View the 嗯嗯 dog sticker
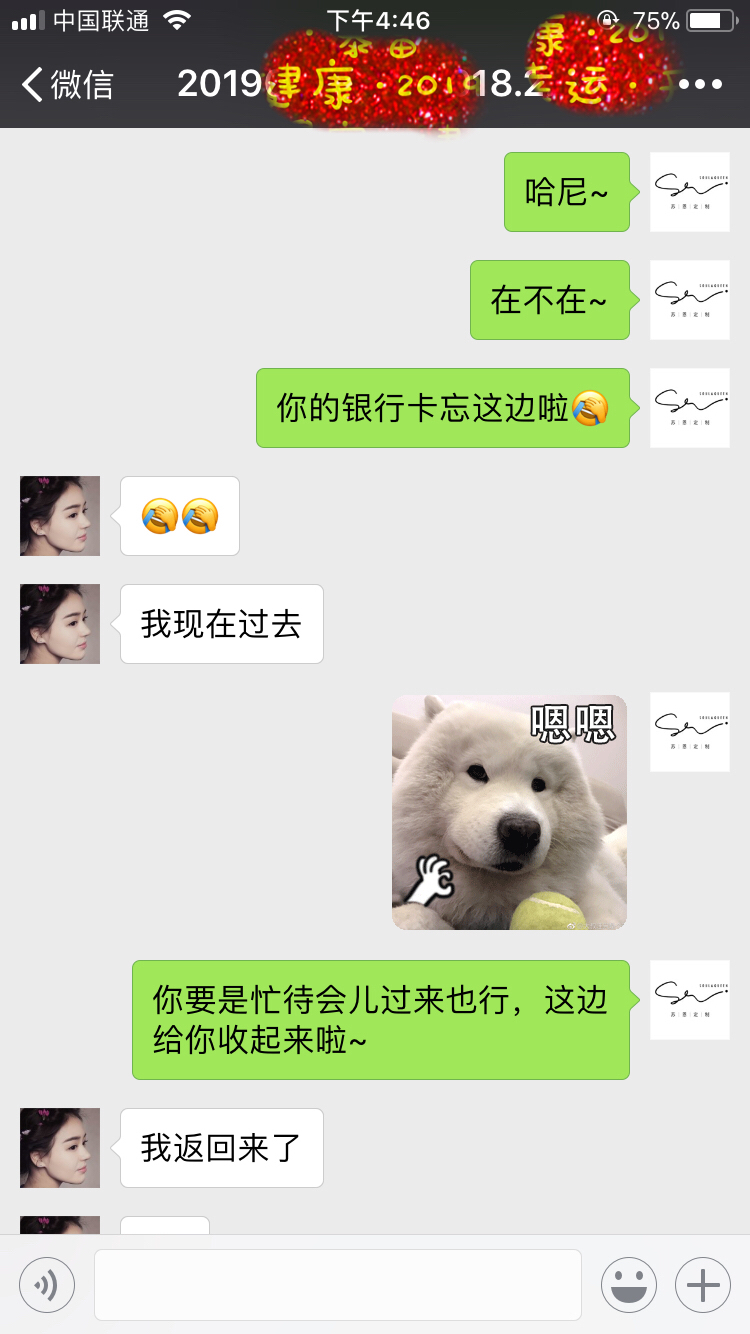Image resolution: width=750 pixels, height=1334 pixels. (509, 812)
